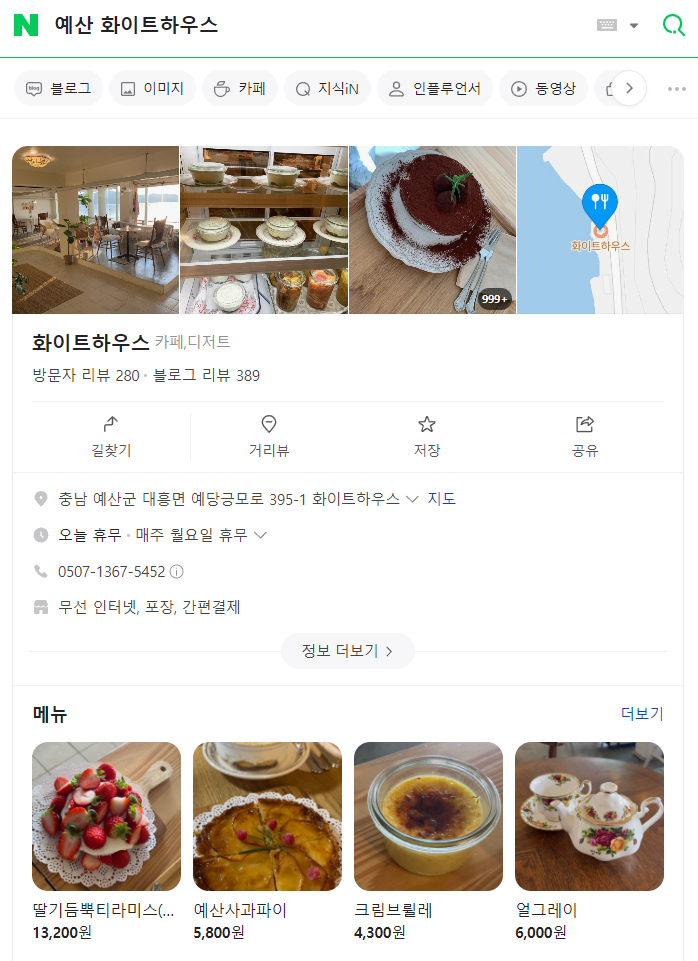Switch to the 지식iN tab
Screen dimensions: 698x961
[327, 88]
